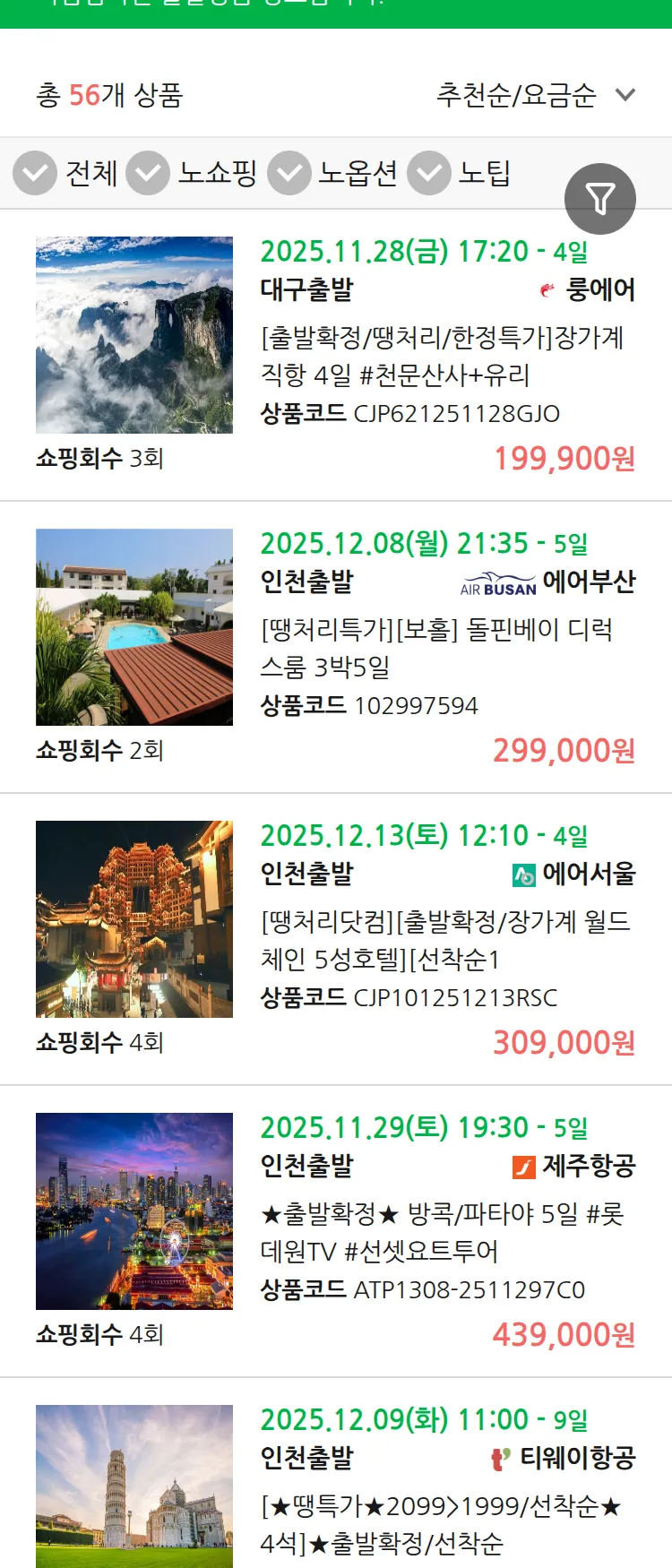Click the Leaning Tower of Pisa thumbnail
This screenshot has height=1568, width=672.
(x=134, y=1487)
